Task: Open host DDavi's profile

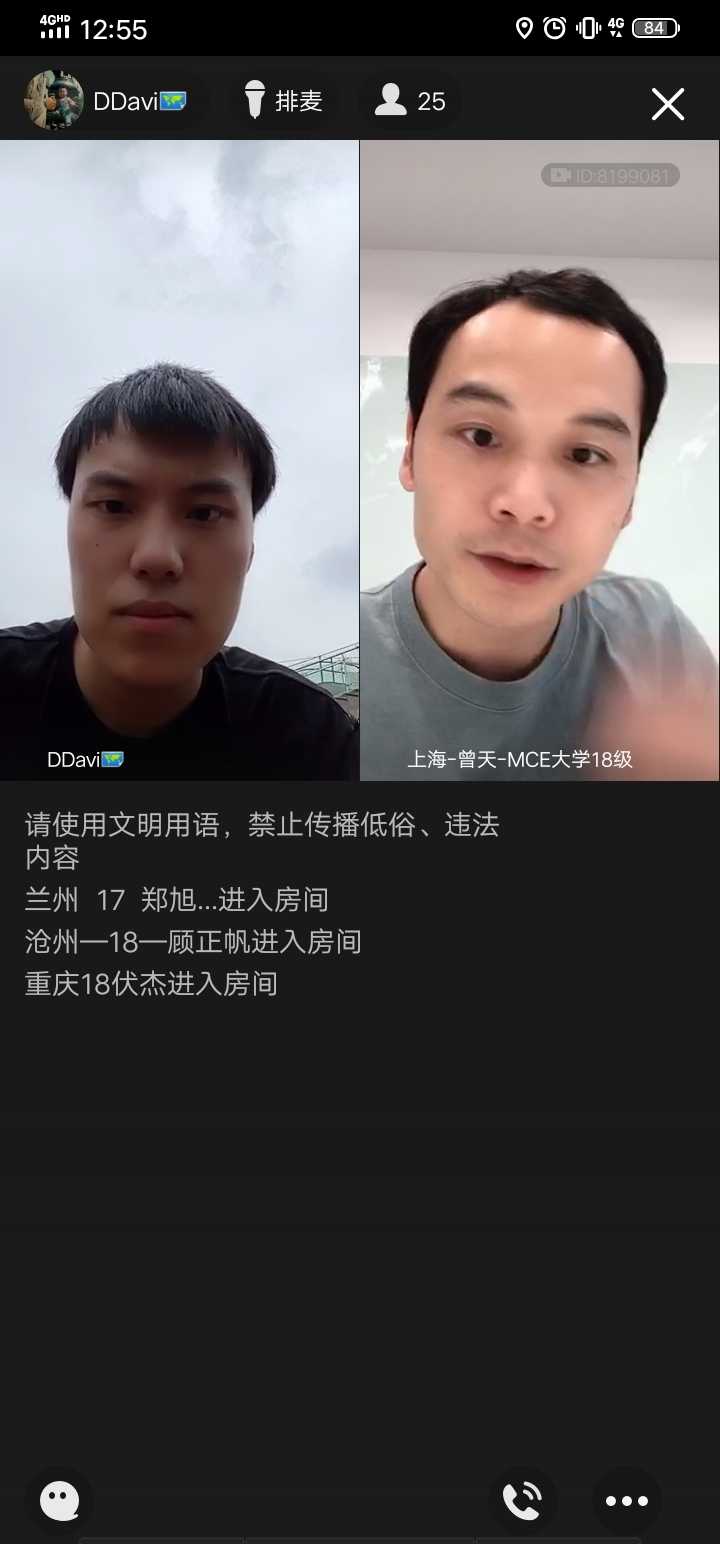Action: [54, 101]
